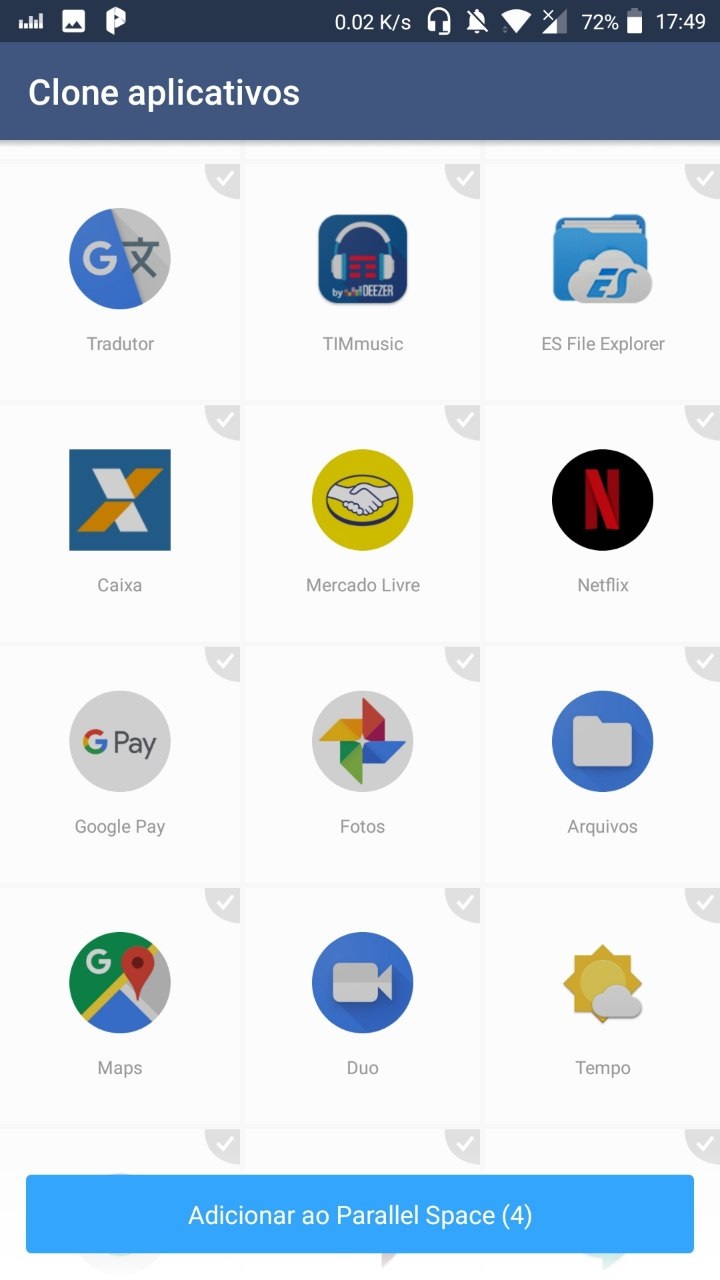Choose ES File Explorer to clone

click(x=602, y=282)
